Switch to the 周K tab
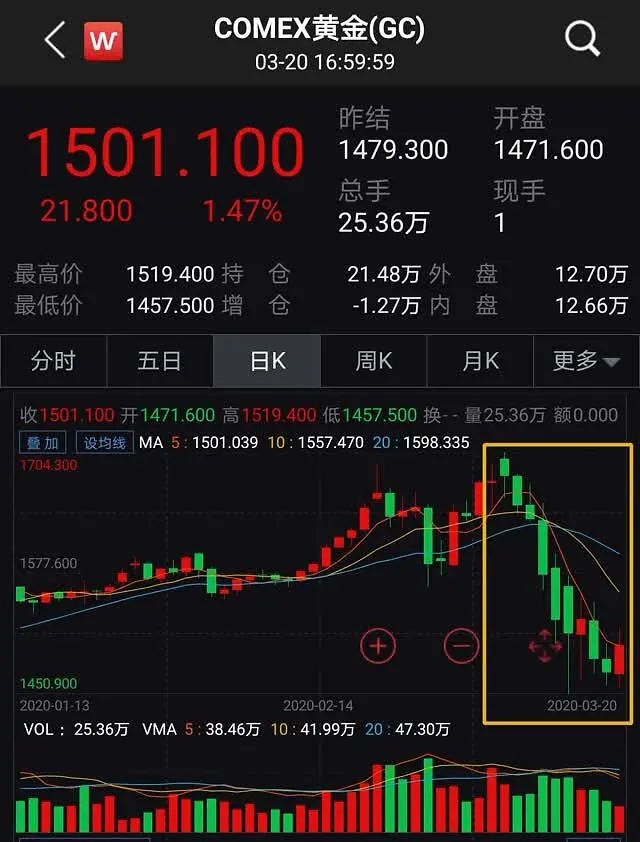 374,361
